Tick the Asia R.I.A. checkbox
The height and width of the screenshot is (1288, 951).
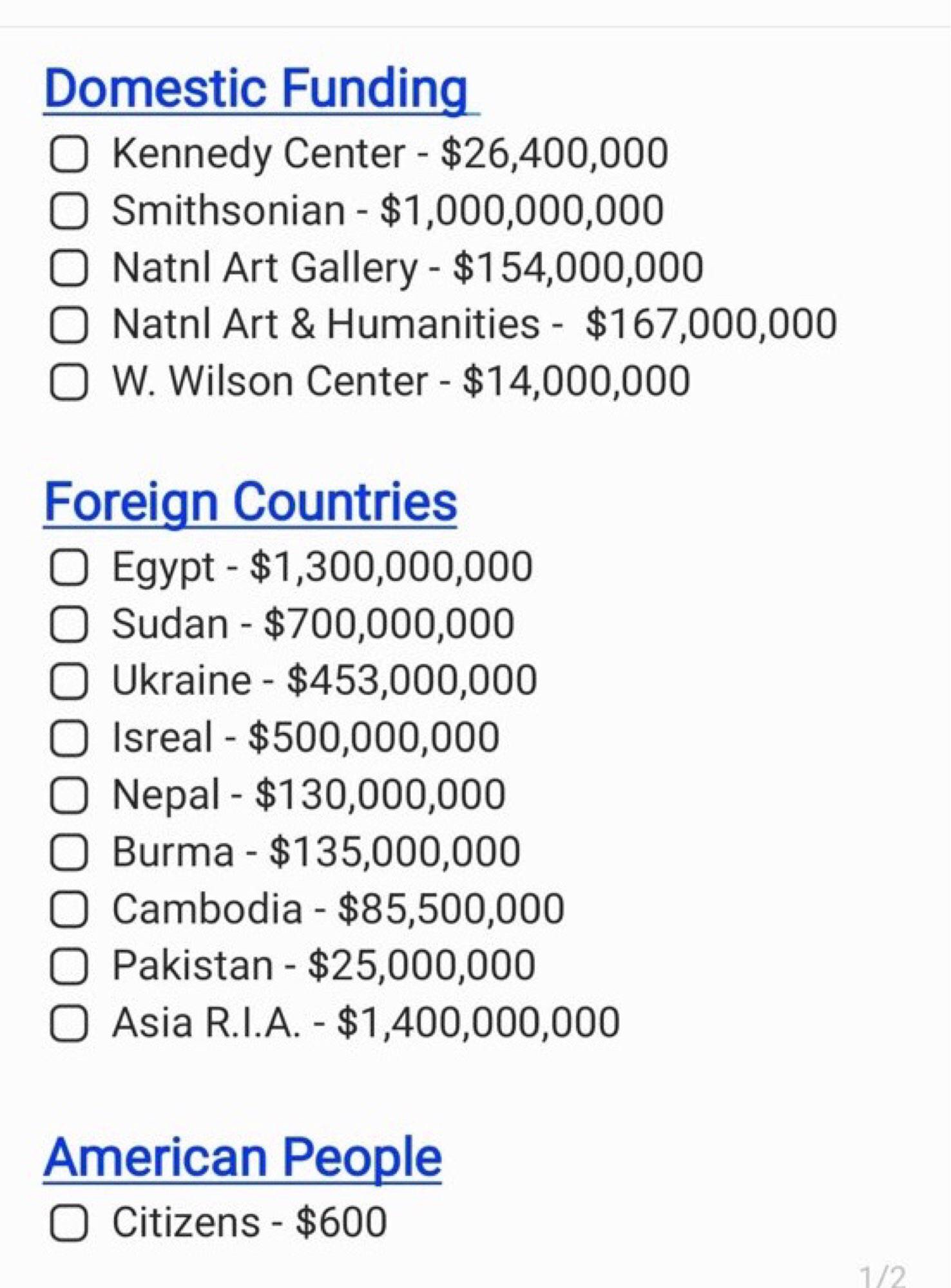[x=69, y=1023]
